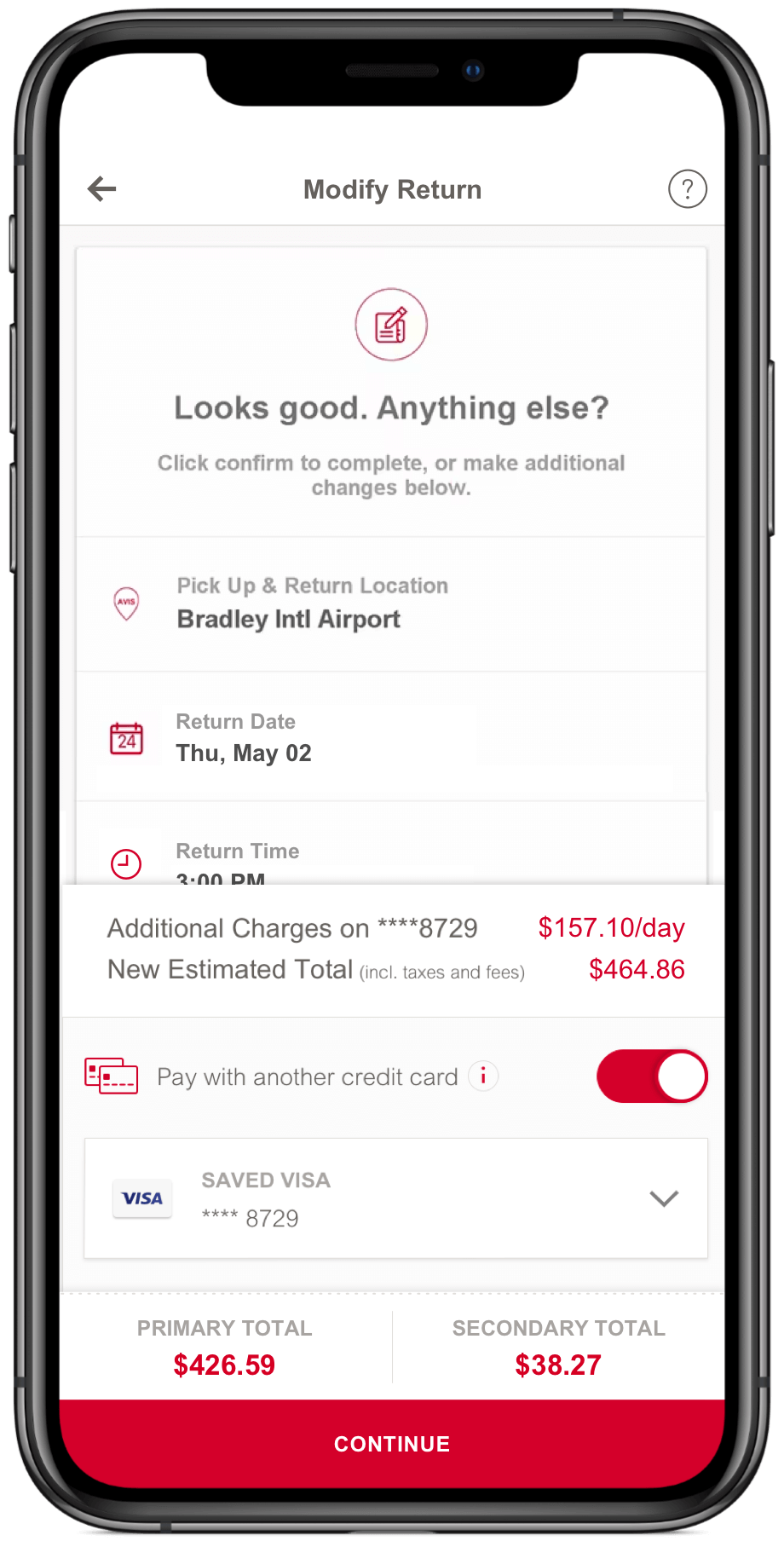Edit the Return Time row

[391, 857]
